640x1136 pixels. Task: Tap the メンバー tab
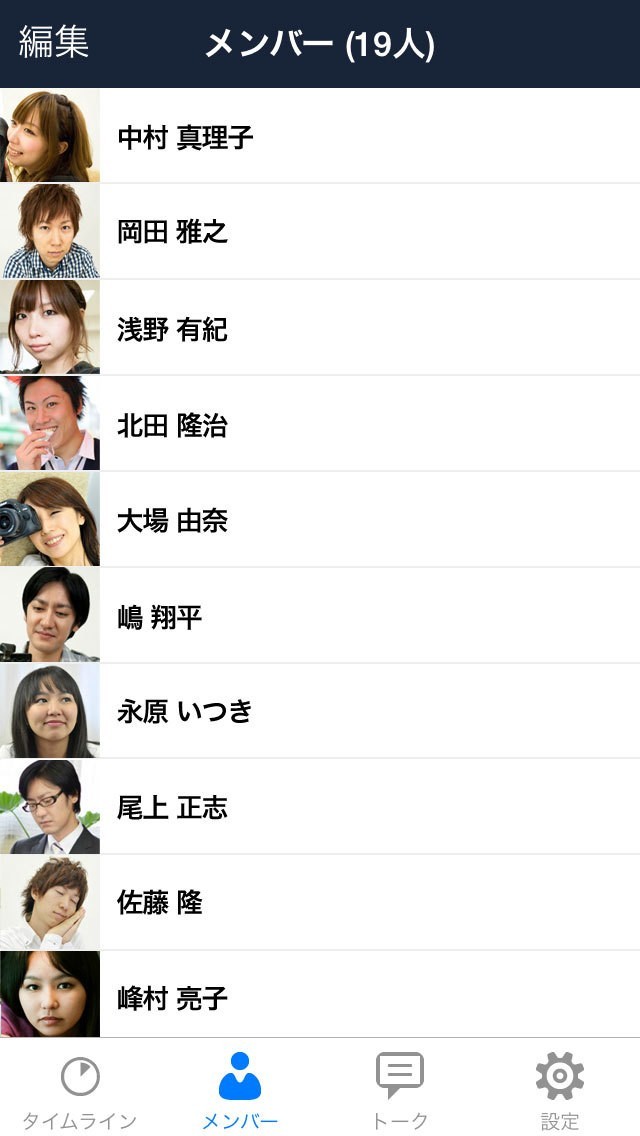(x=240, y=1090)
